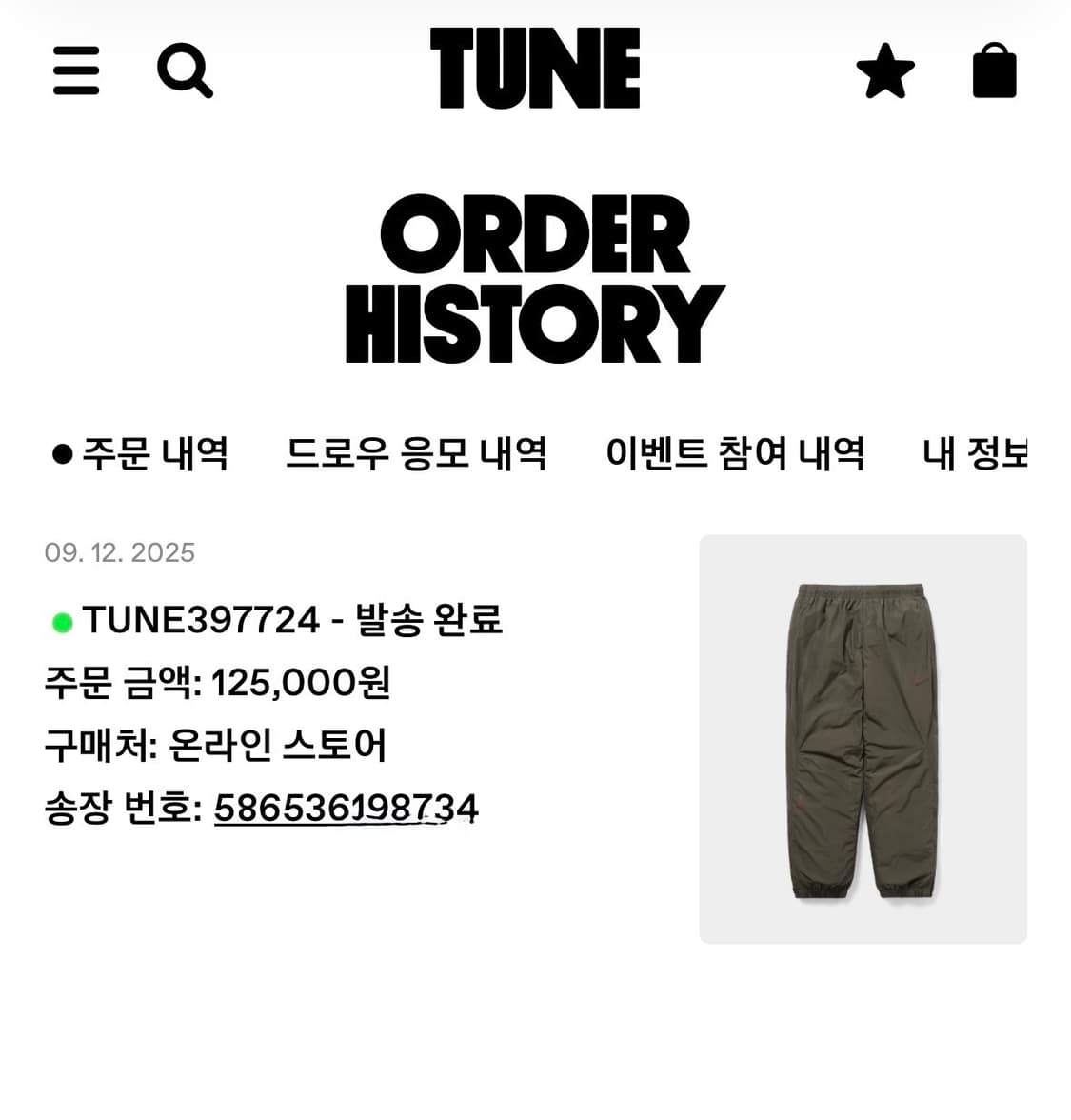
Task: Click the TUNE logo to go home
Action: point(535,69)
